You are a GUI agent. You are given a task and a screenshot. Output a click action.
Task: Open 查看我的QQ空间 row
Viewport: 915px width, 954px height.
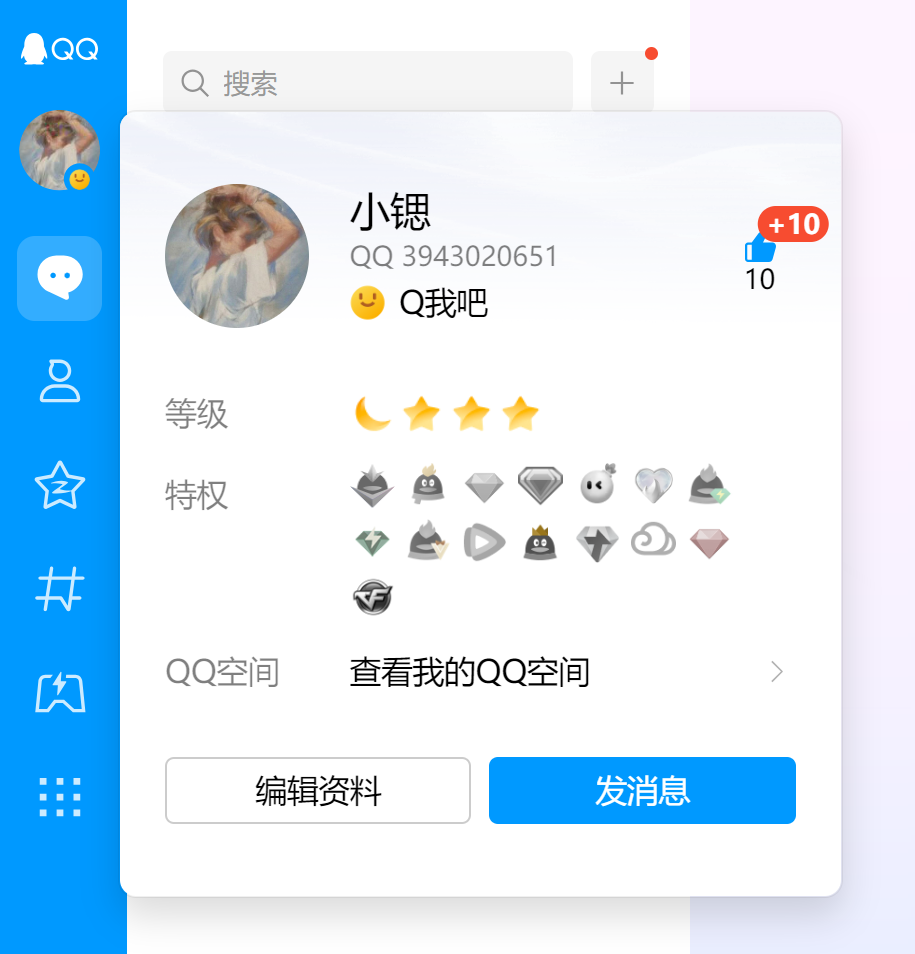(565, 673)
